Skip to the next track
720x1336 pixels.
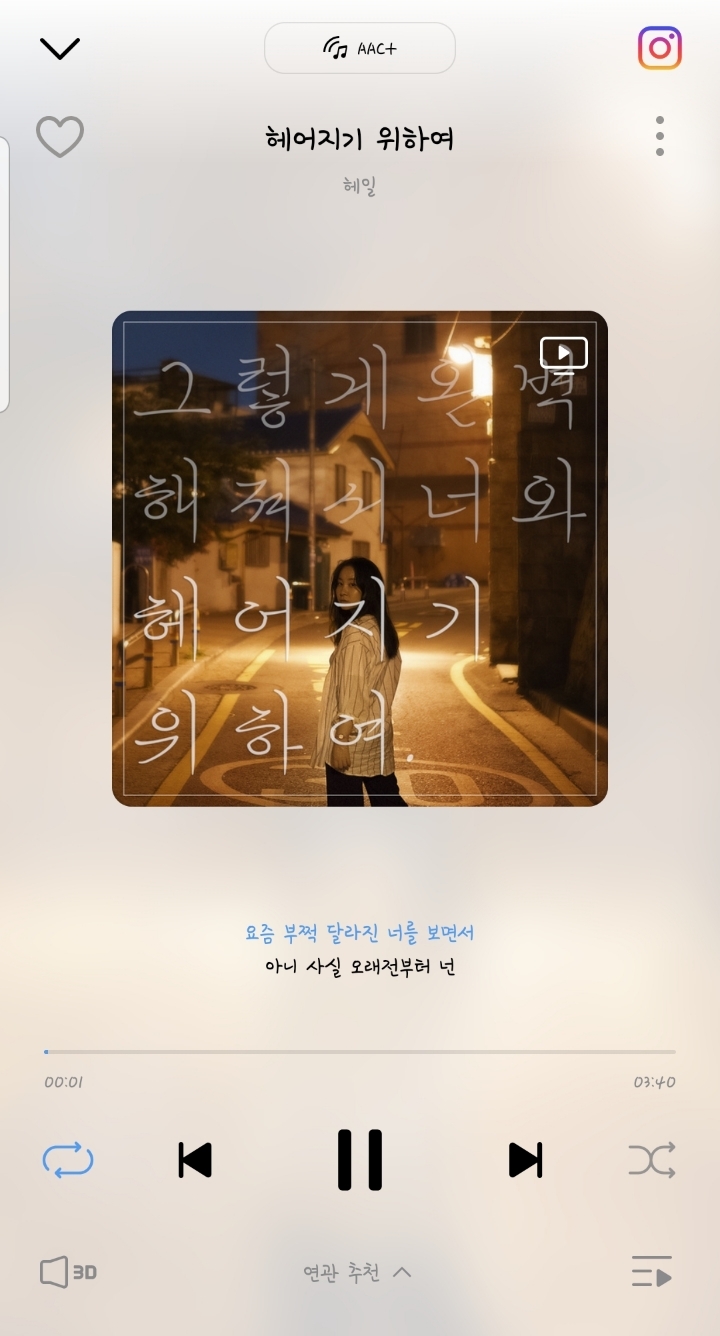click(x=525, y=1160)
